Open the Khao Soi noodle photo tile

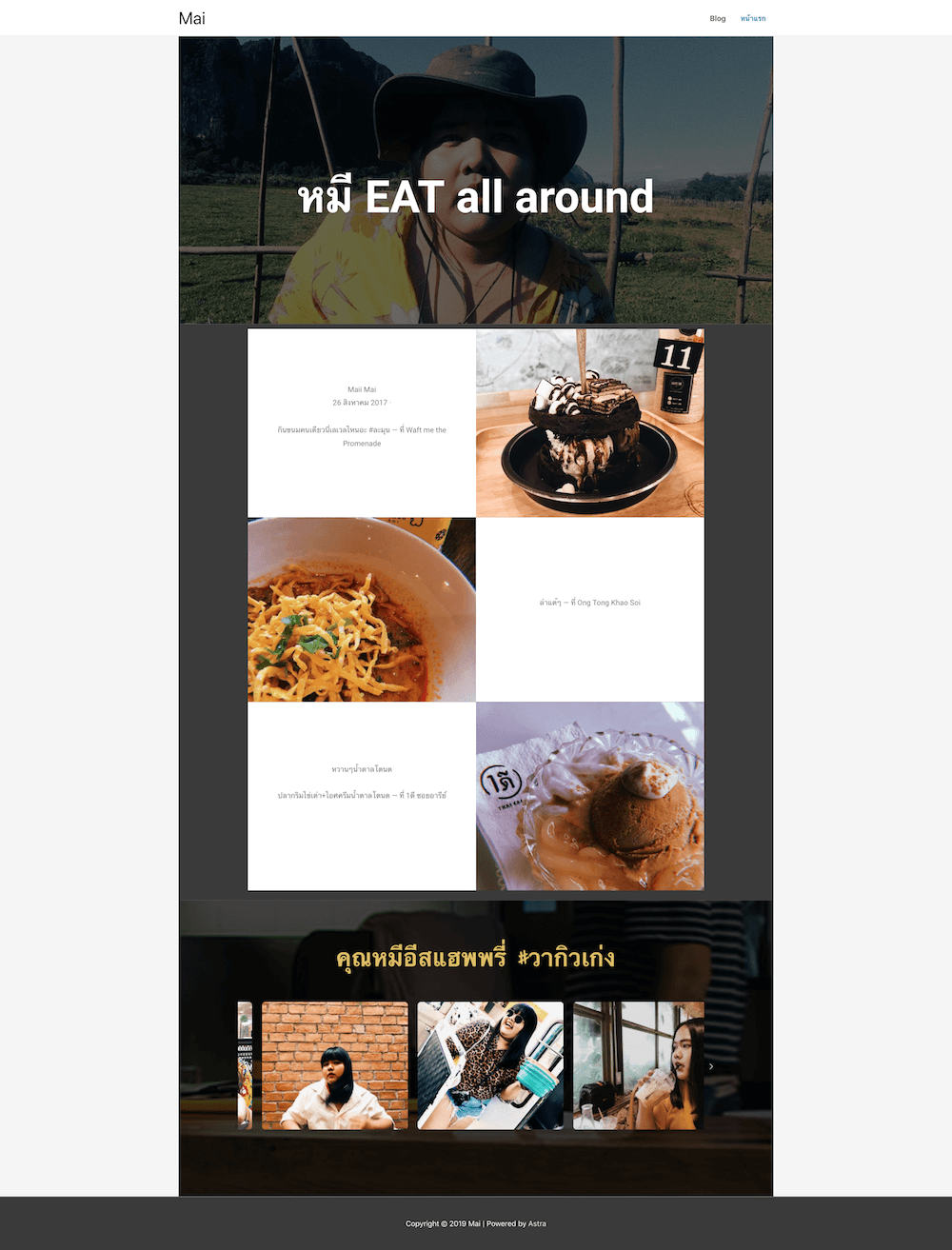[361, 609]
